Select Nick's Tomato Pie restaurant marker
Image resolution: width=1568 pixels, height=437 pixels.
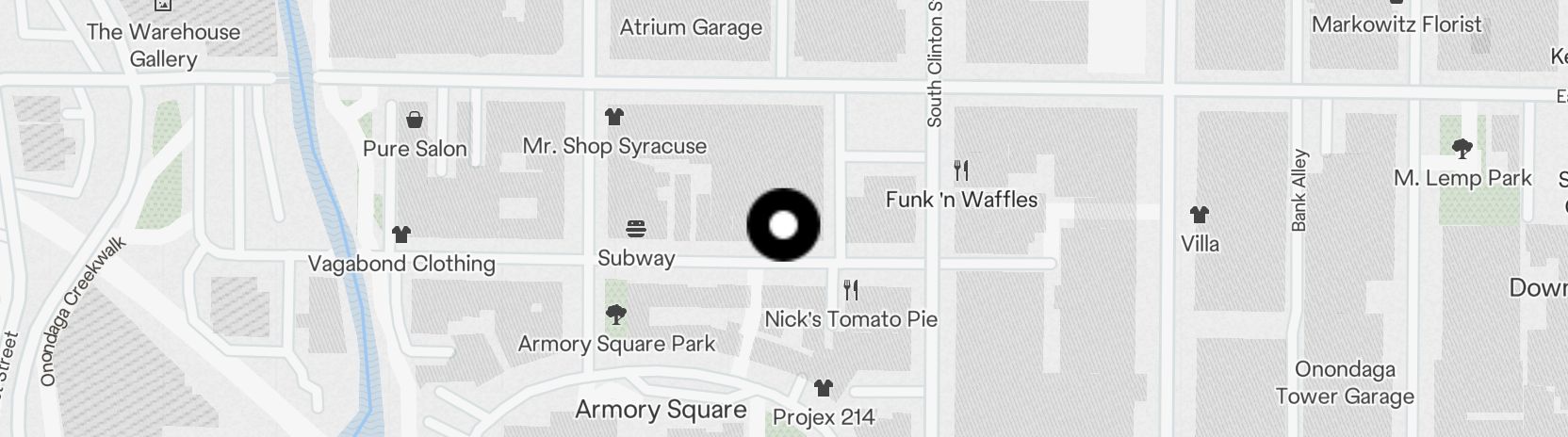pyautogui.click(x=851, y=290)
